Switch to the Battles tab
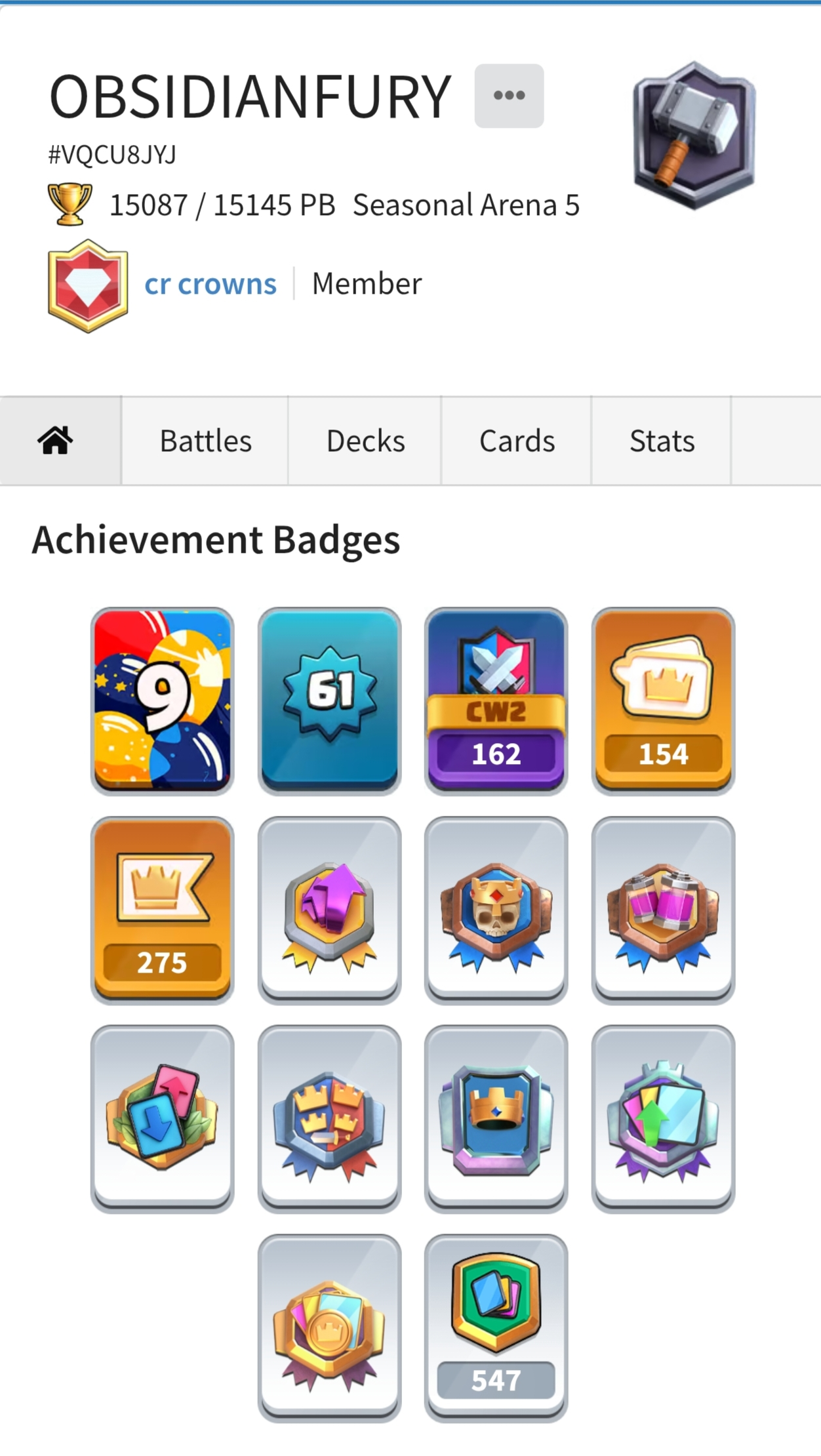821x1456 pixels. pyautogui.click(x=205, y=441)
